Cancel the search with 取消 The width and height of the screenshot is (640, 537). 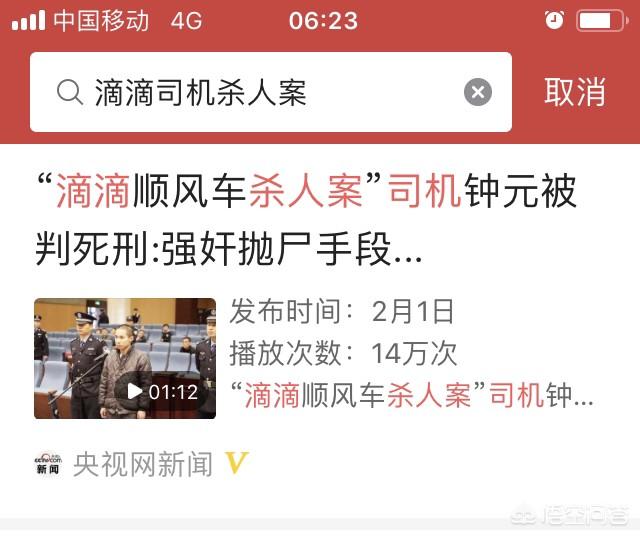(575, 93)
